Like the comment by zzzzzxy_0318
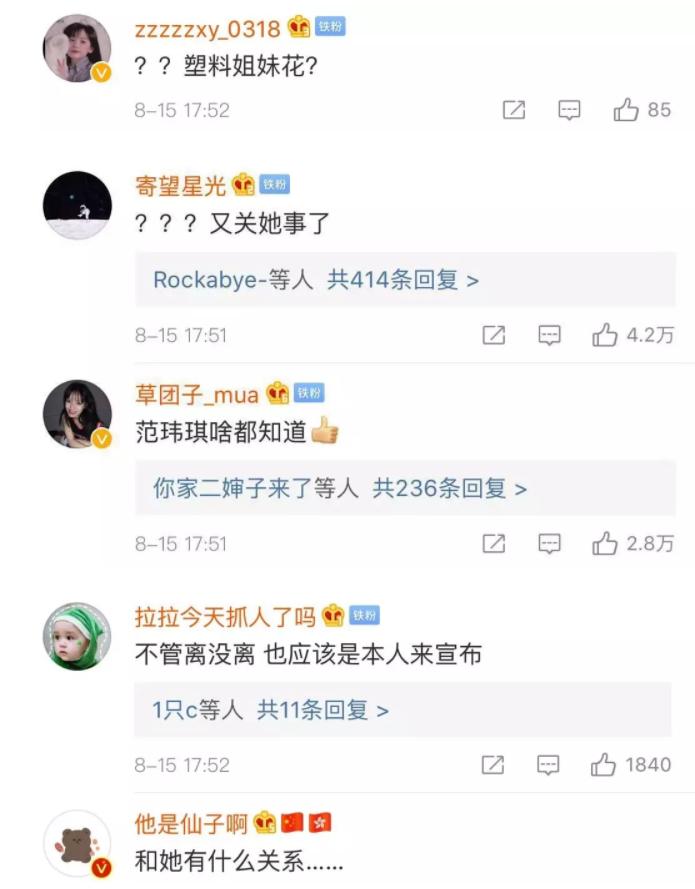 click(627, 110)
